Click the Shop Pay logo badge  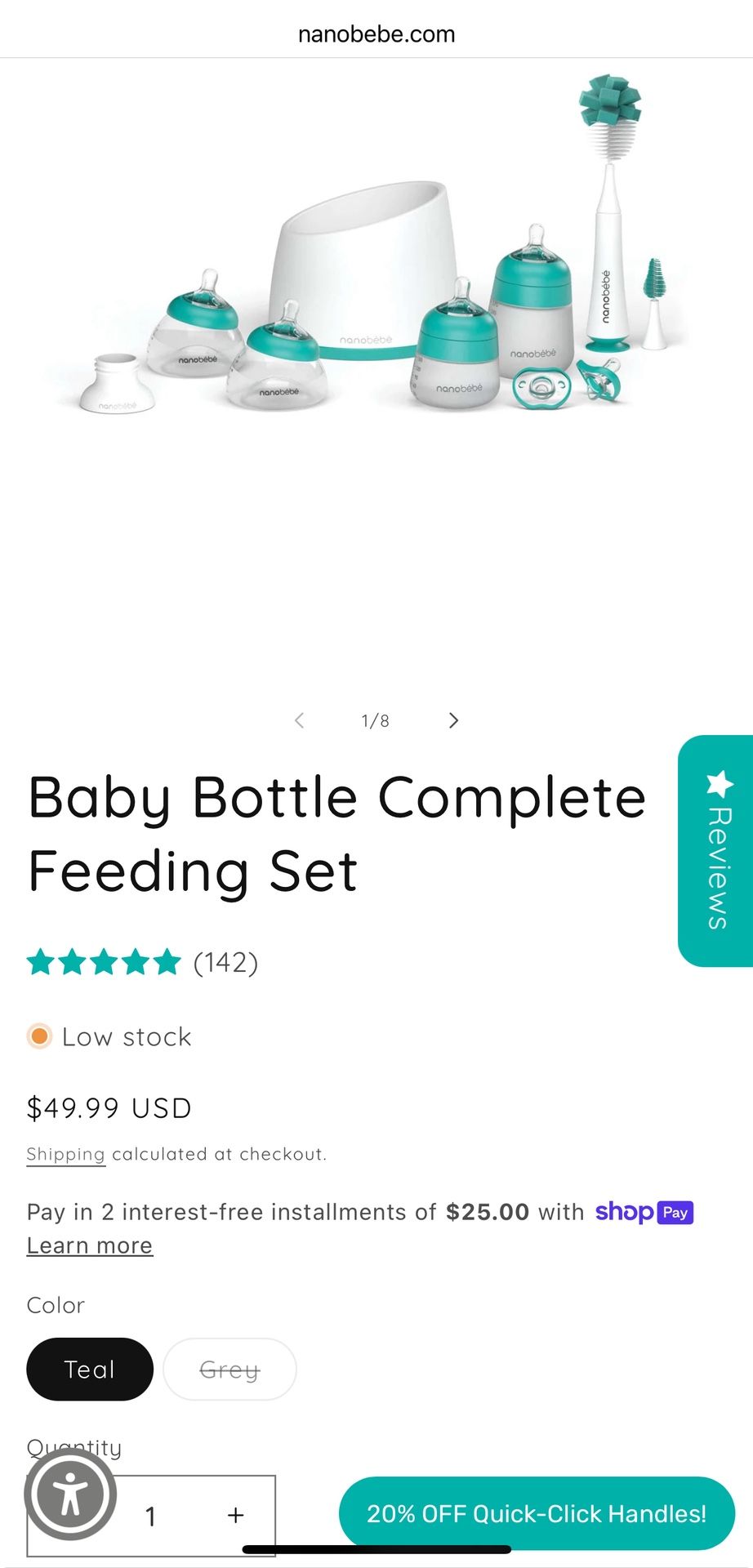tap(644, 1213)
